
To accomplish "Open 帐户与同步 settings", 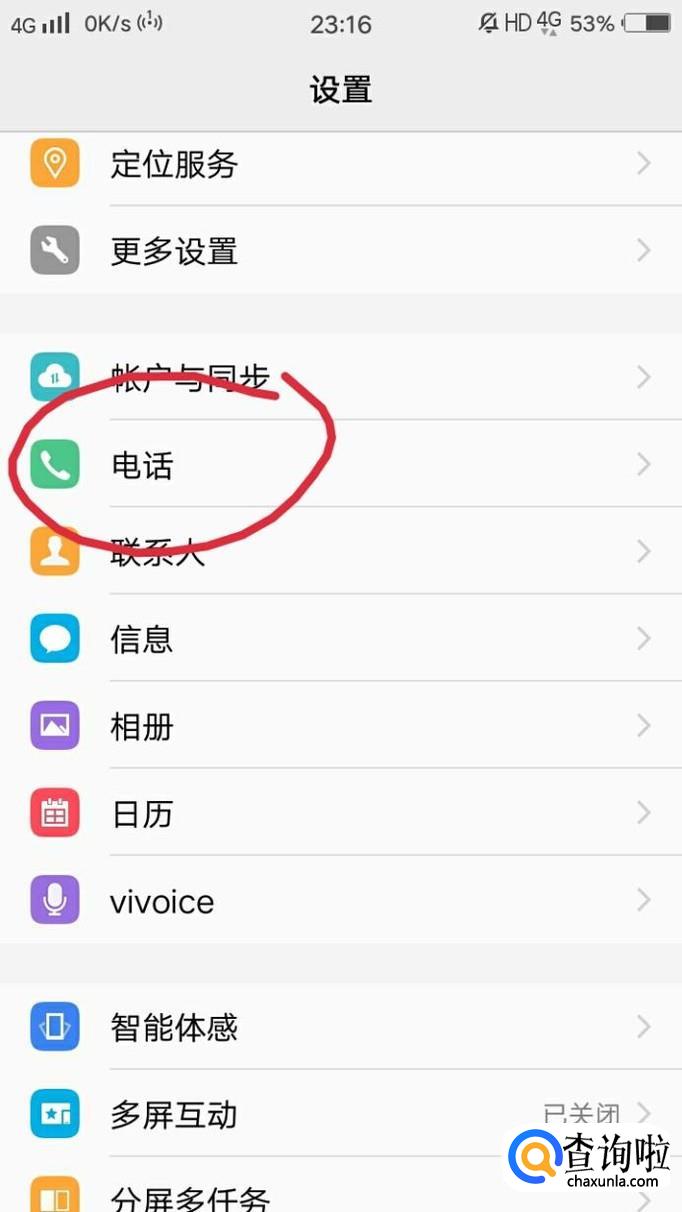I will coord(340,378).
